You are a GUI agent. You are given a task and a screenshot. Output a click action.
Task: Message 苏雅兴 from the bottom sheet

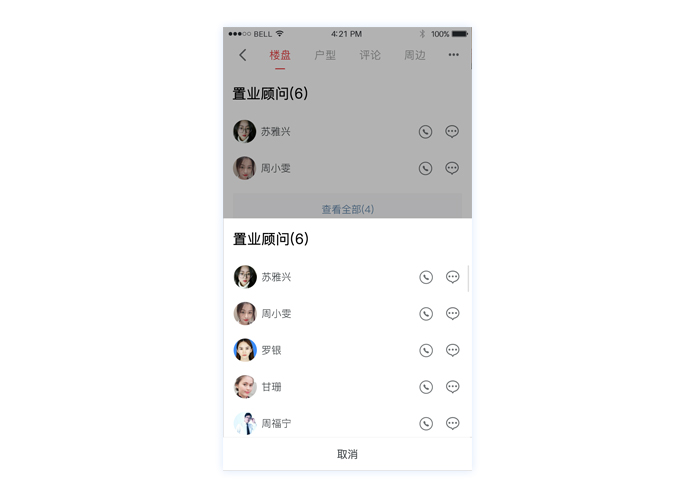pyautogui.click(x=452, y=277)
